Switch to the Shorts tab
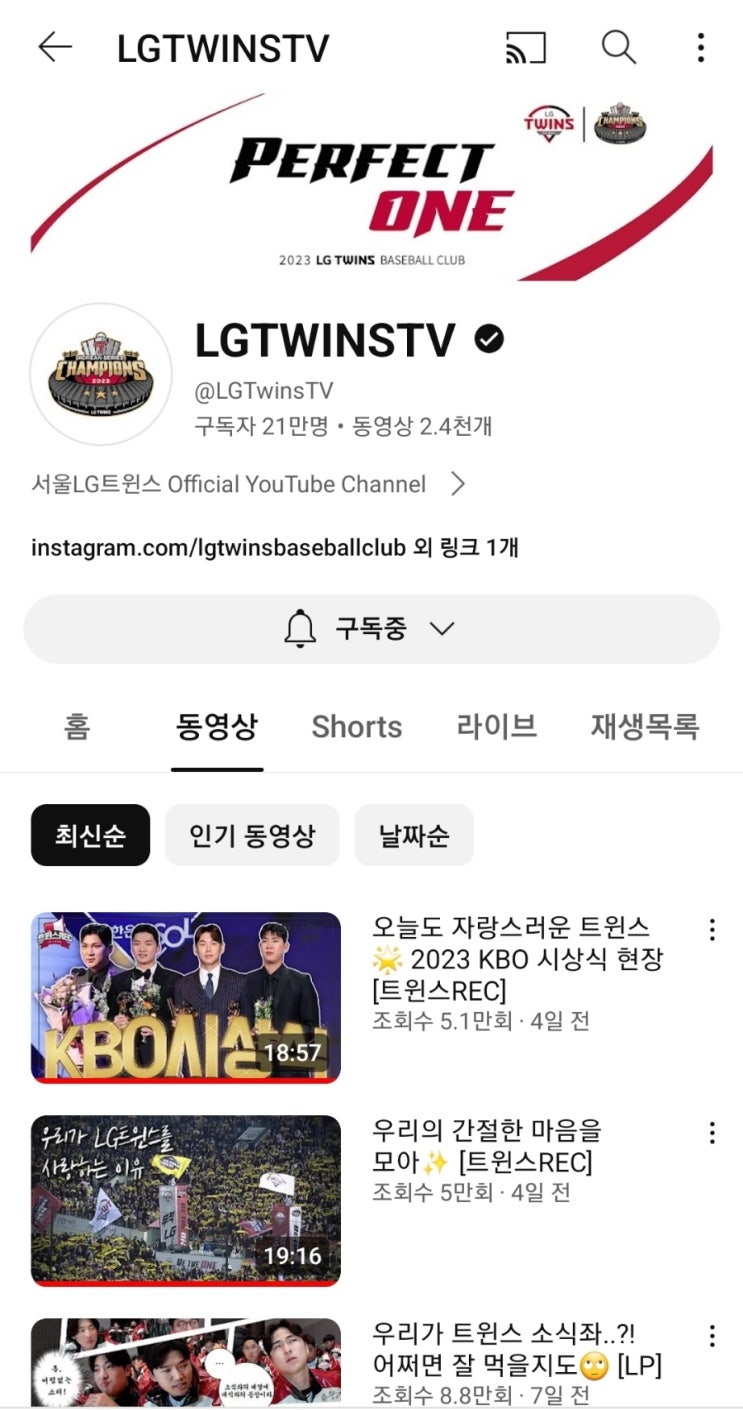 point(357,727)
